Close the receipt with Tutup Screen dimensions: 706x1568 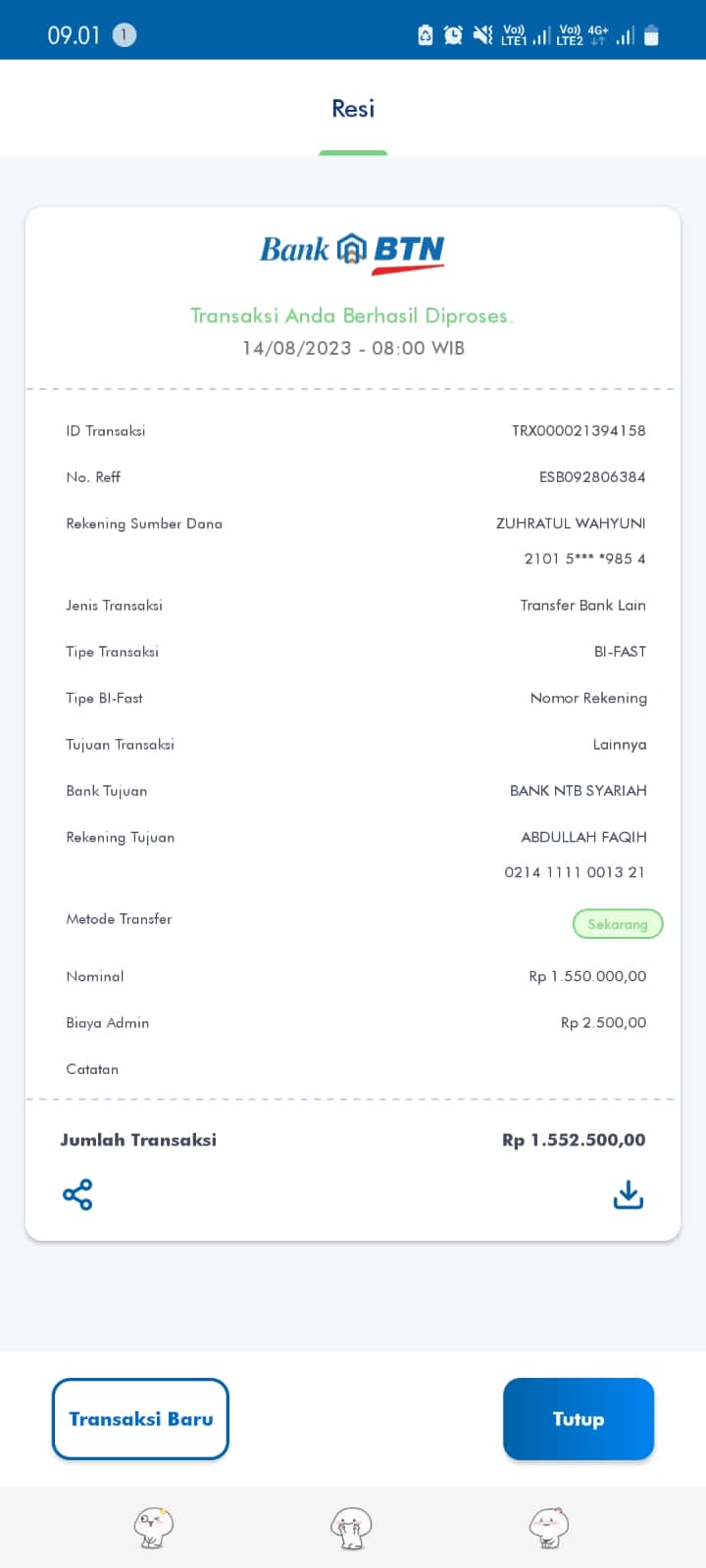[x=579, y=1419]
